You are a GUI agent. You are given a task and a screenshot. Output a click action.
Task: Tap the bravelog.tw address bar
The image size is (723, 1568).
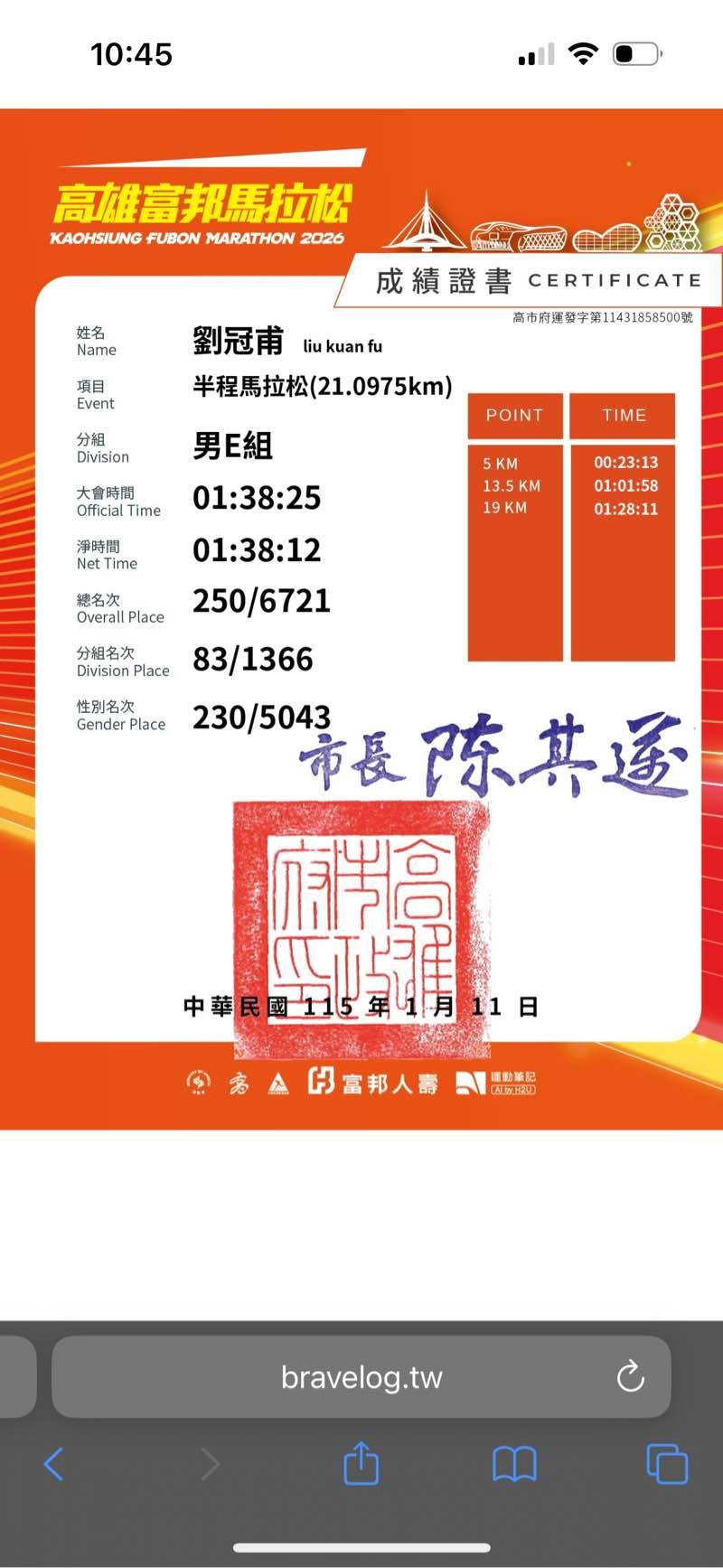tap(361, 1376)
